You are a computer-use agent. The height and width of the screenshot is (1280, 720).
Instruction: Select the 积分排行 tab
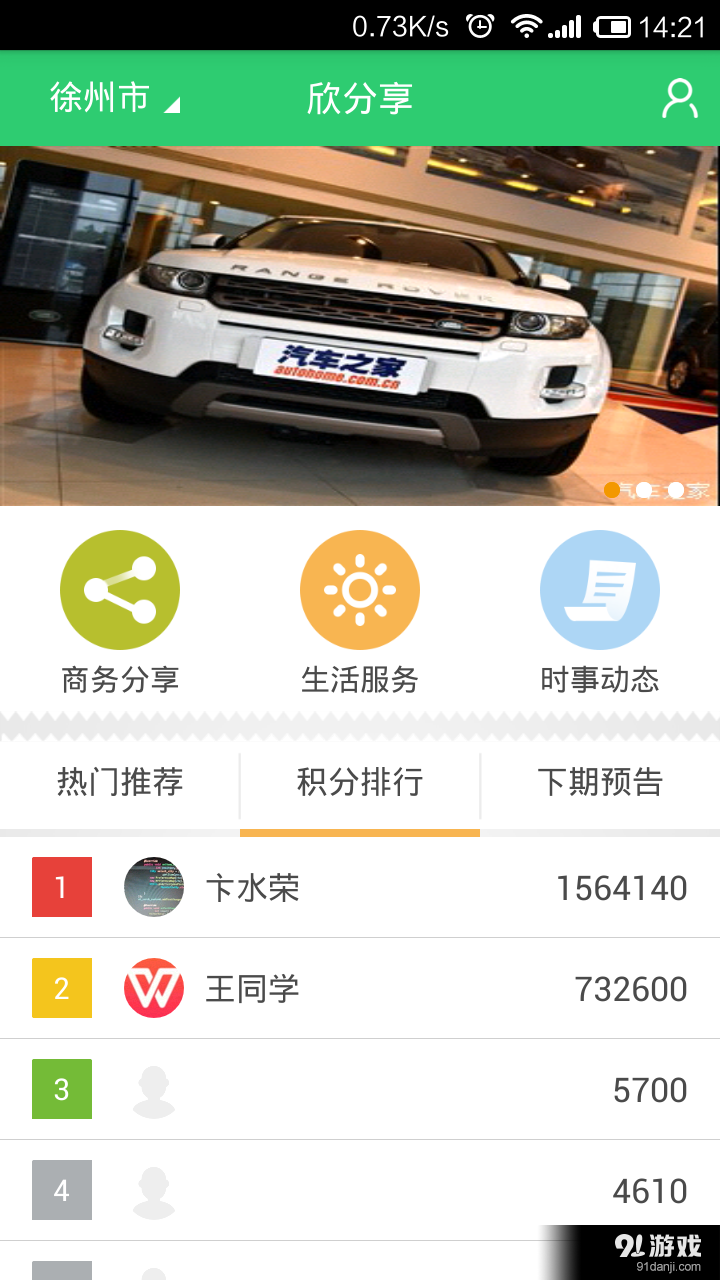360,783
